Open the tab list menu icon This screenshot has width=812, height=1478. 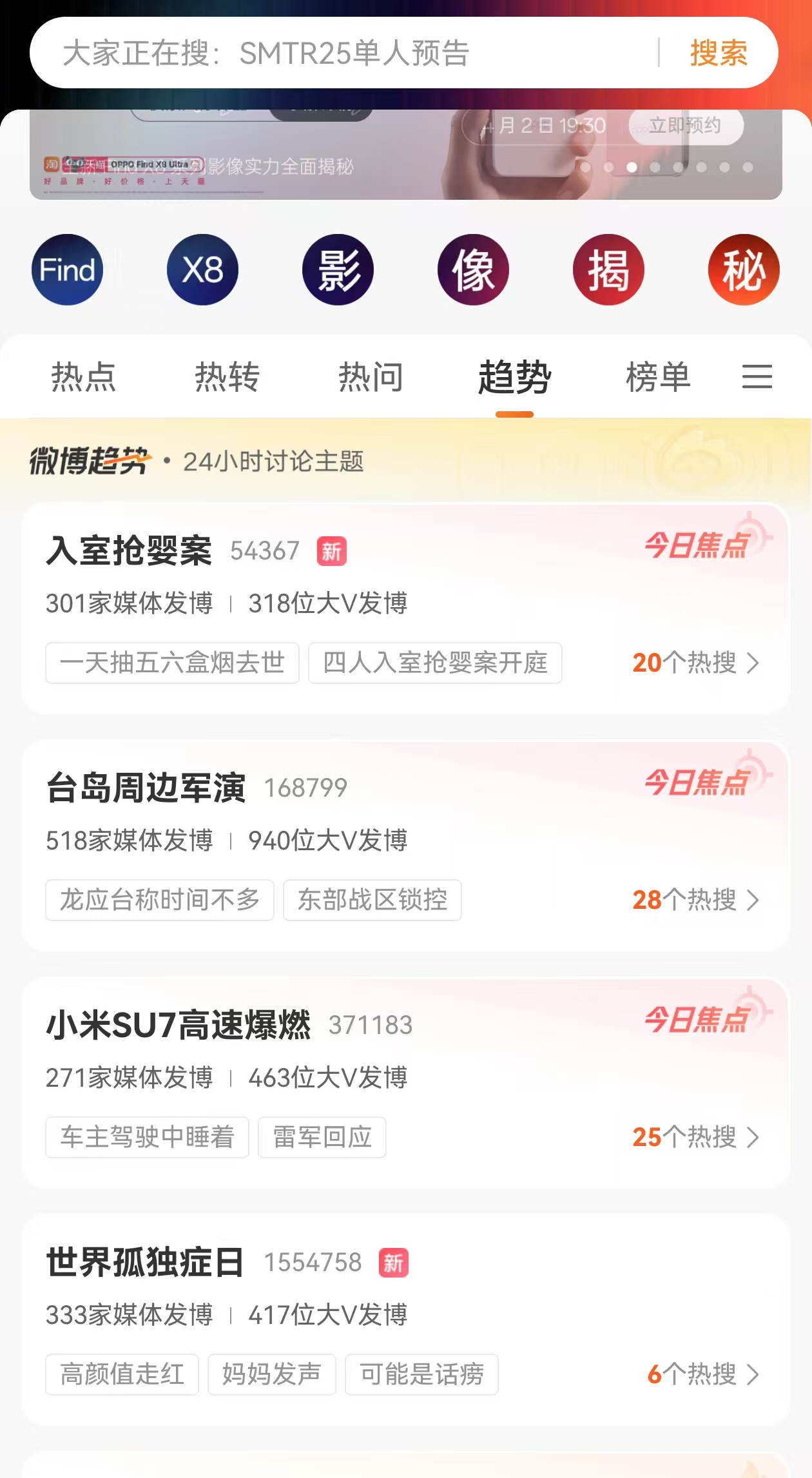[757, 376]
